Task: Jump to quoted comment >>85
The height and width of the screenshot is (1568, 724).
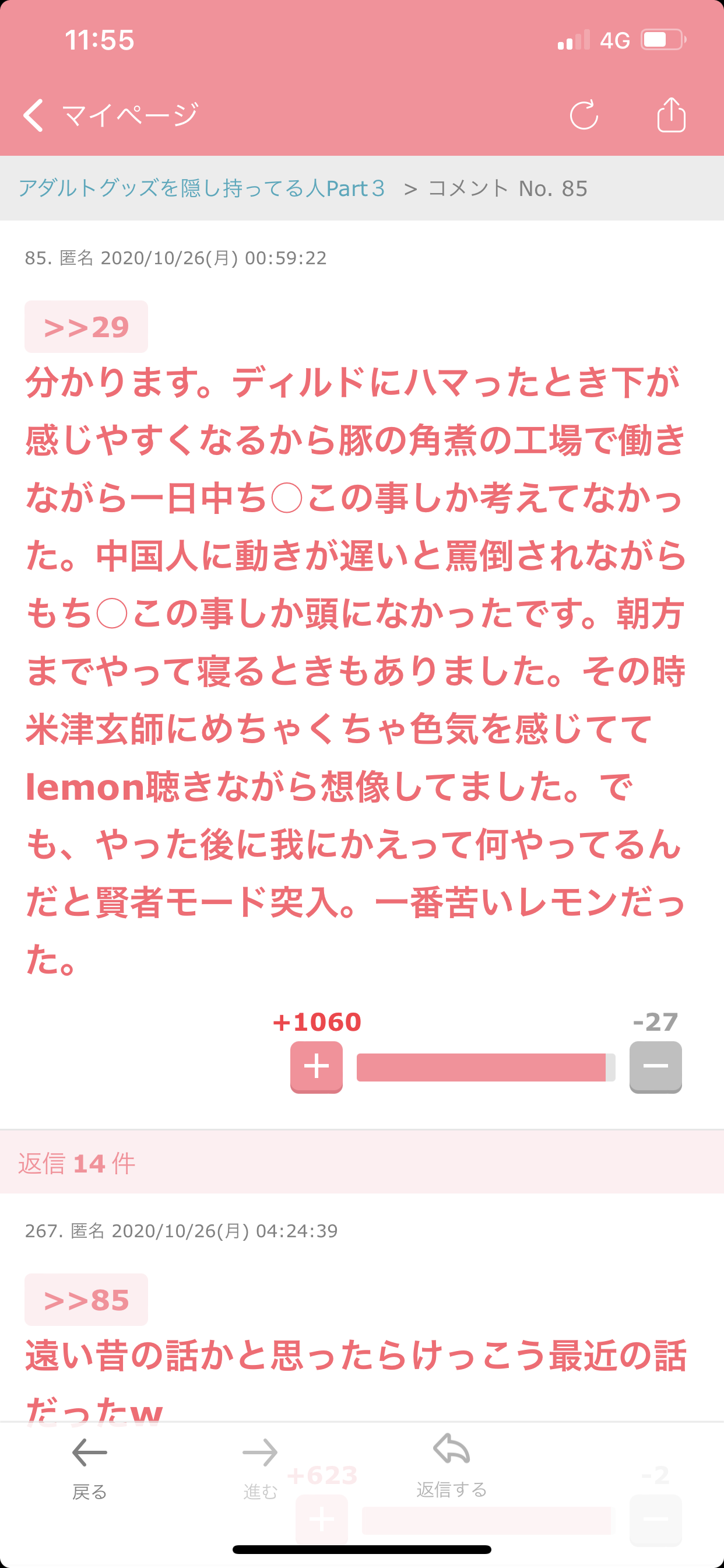Action: tap(86, 1300)
